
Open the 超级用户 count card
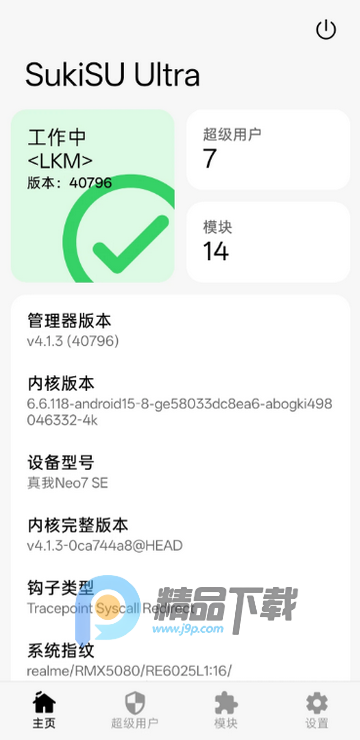[x=268, y=150]
